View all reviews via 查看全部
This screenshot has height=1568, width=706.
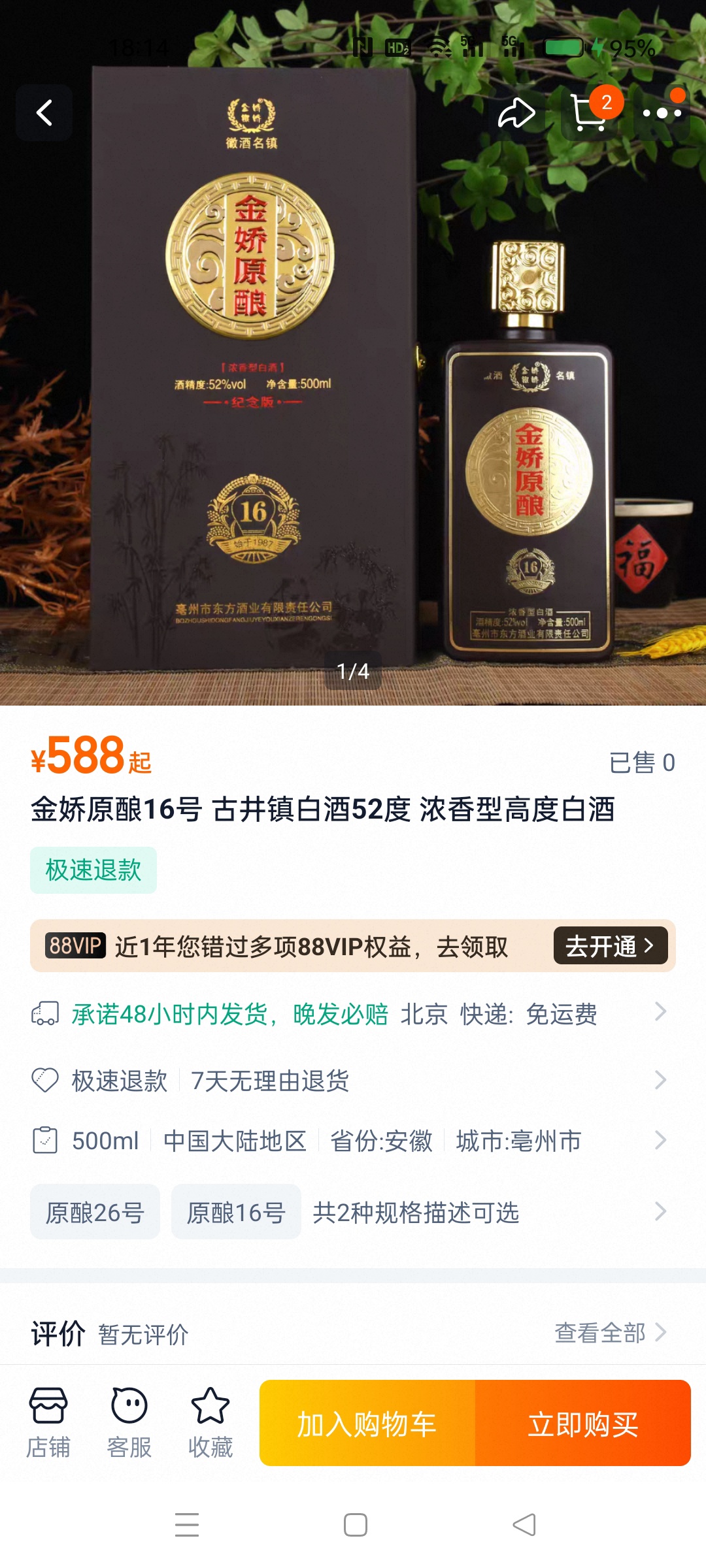tap(609, 1333)
